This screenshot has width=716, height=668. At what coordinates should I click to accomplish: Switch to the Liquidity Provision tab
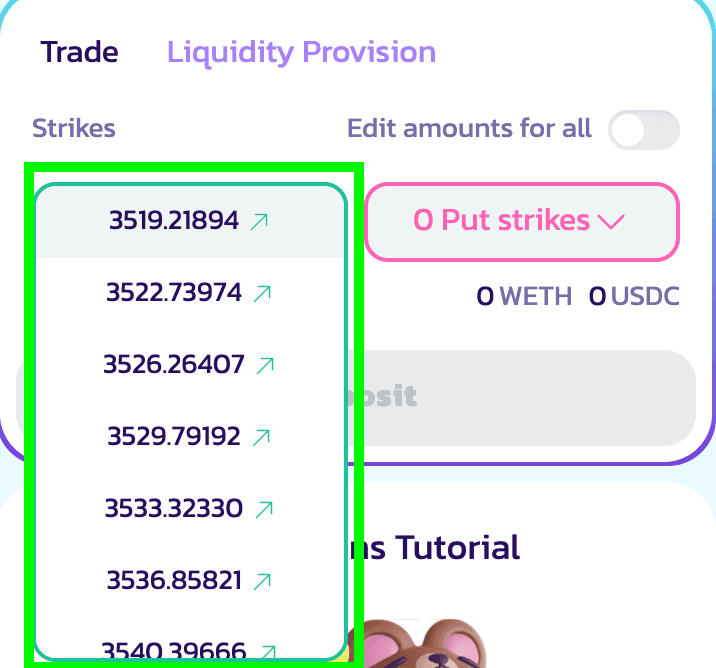pos(301,52)
